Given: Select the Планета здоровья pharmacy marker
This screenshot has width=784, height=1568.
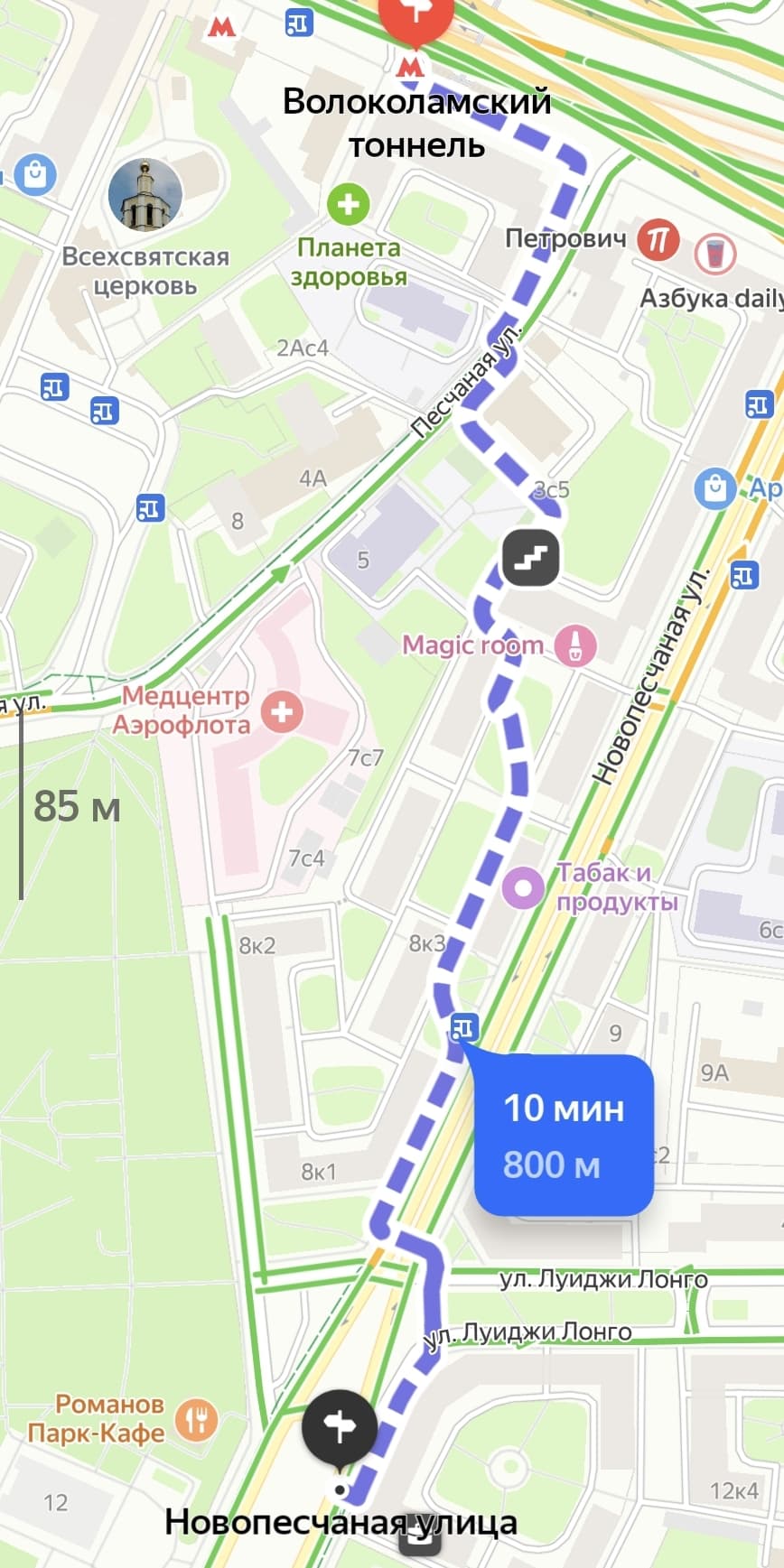Looking at the screenshot, I should pos(348,205).
